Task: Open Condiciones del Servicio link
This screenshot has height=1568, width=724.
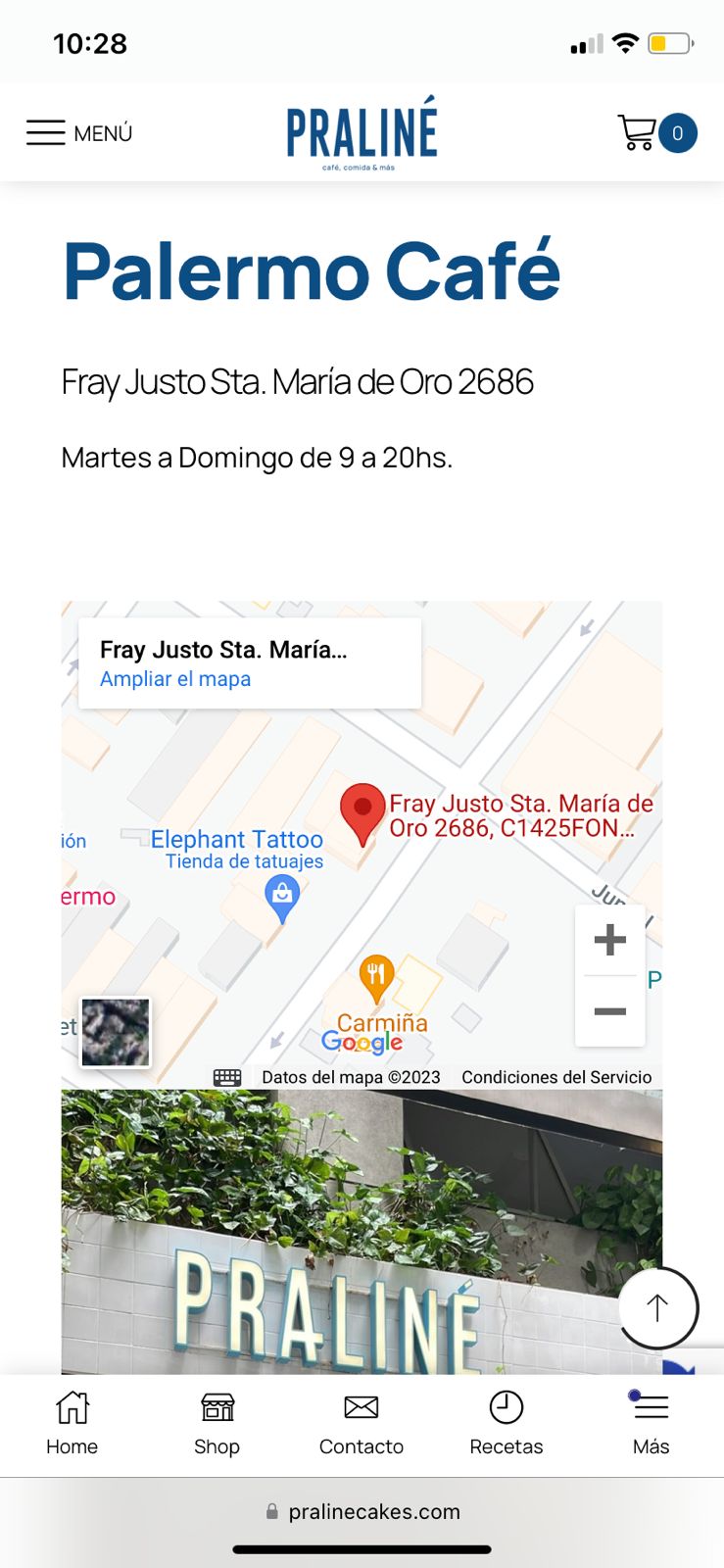Action: 556,1077
